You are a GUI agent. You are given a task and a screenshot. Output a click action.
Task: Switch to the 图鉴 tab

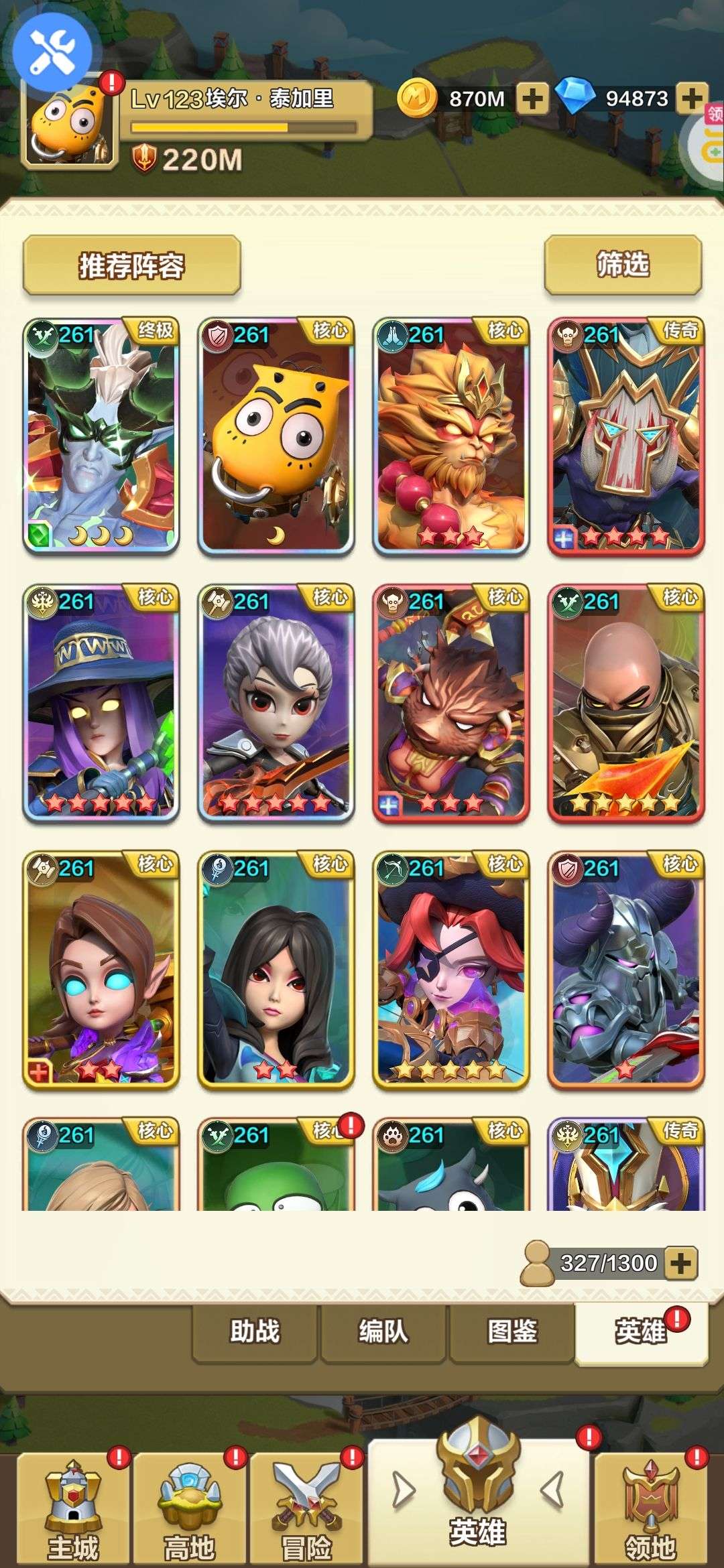tap(512, 1332)
